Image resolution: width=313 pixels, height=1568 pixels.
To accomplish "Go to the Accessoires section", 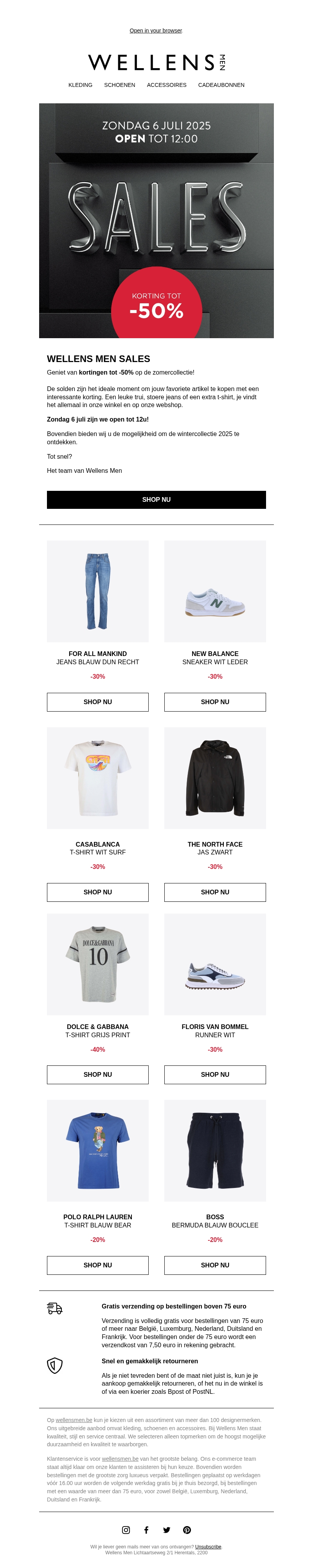I will click(166, 85).
